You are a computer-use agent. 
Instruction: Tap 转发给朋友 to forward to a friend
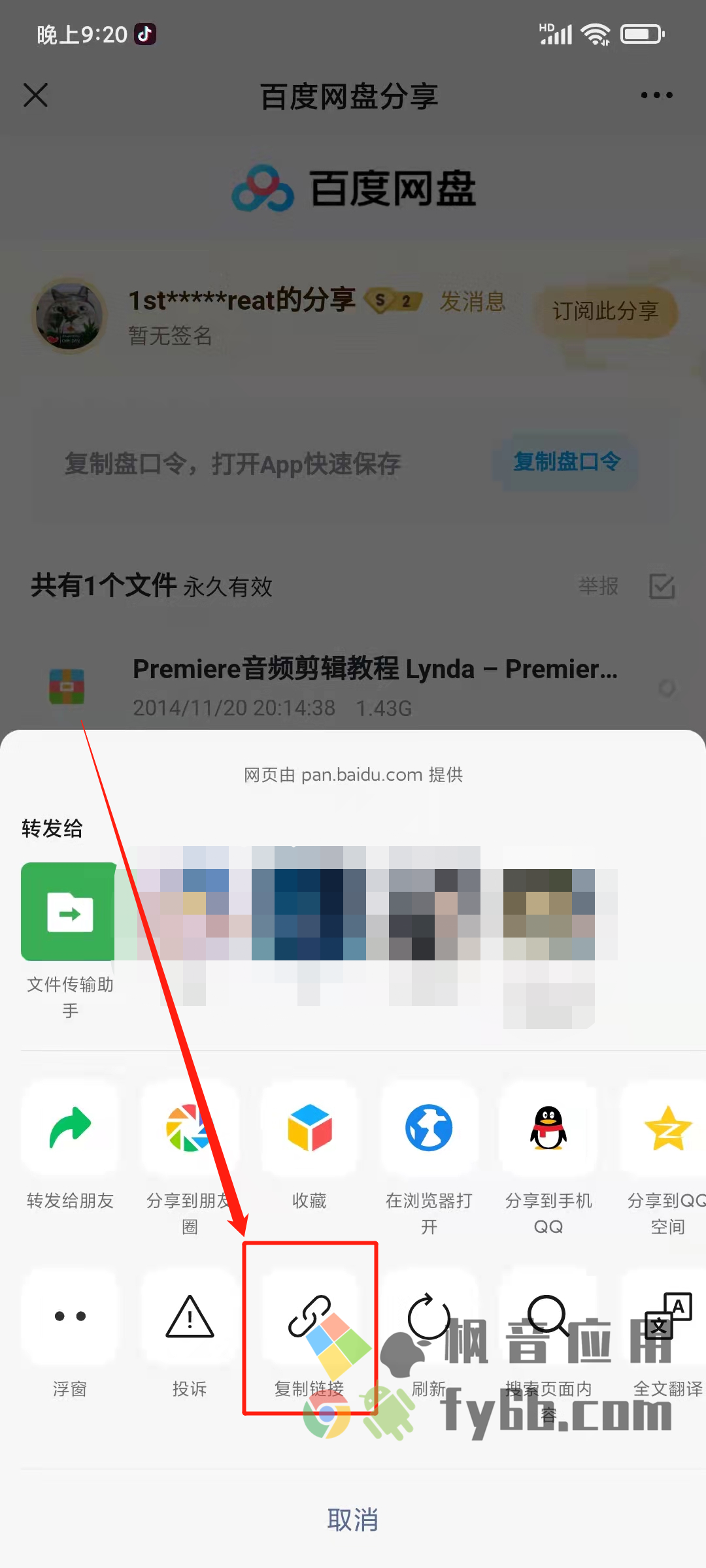(x=70, y=1128)
